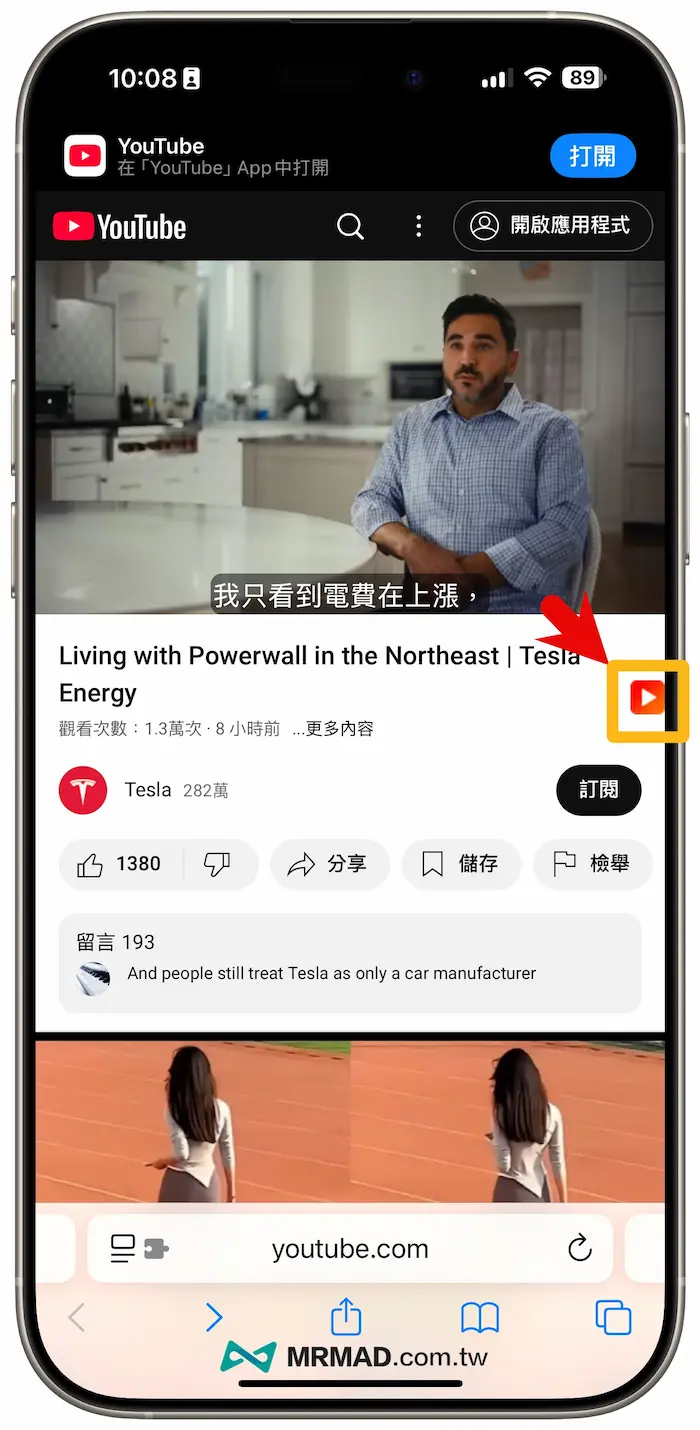Show all Safari tabs

pos(613,1317)
